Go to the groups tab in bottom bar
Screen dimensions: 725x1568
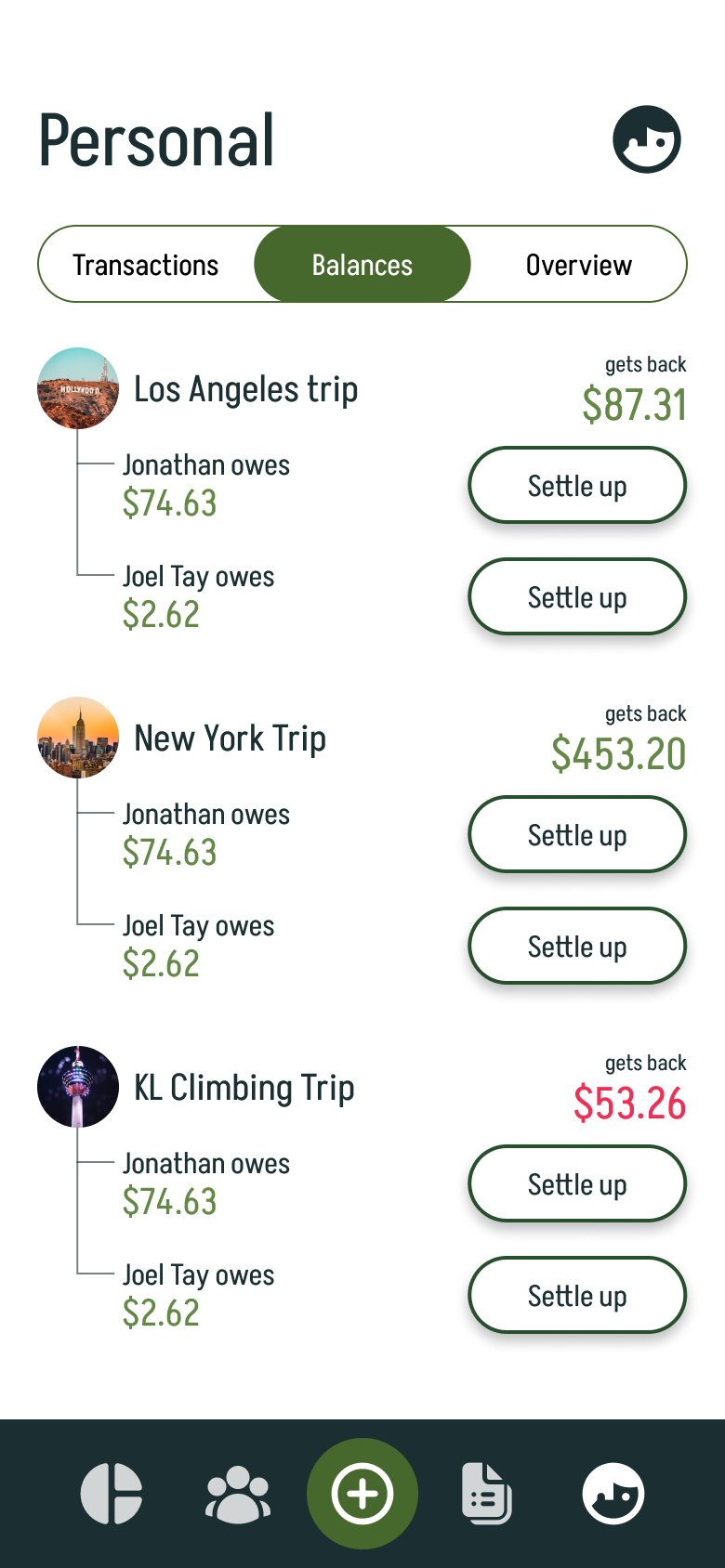(x=237, y=1494)
